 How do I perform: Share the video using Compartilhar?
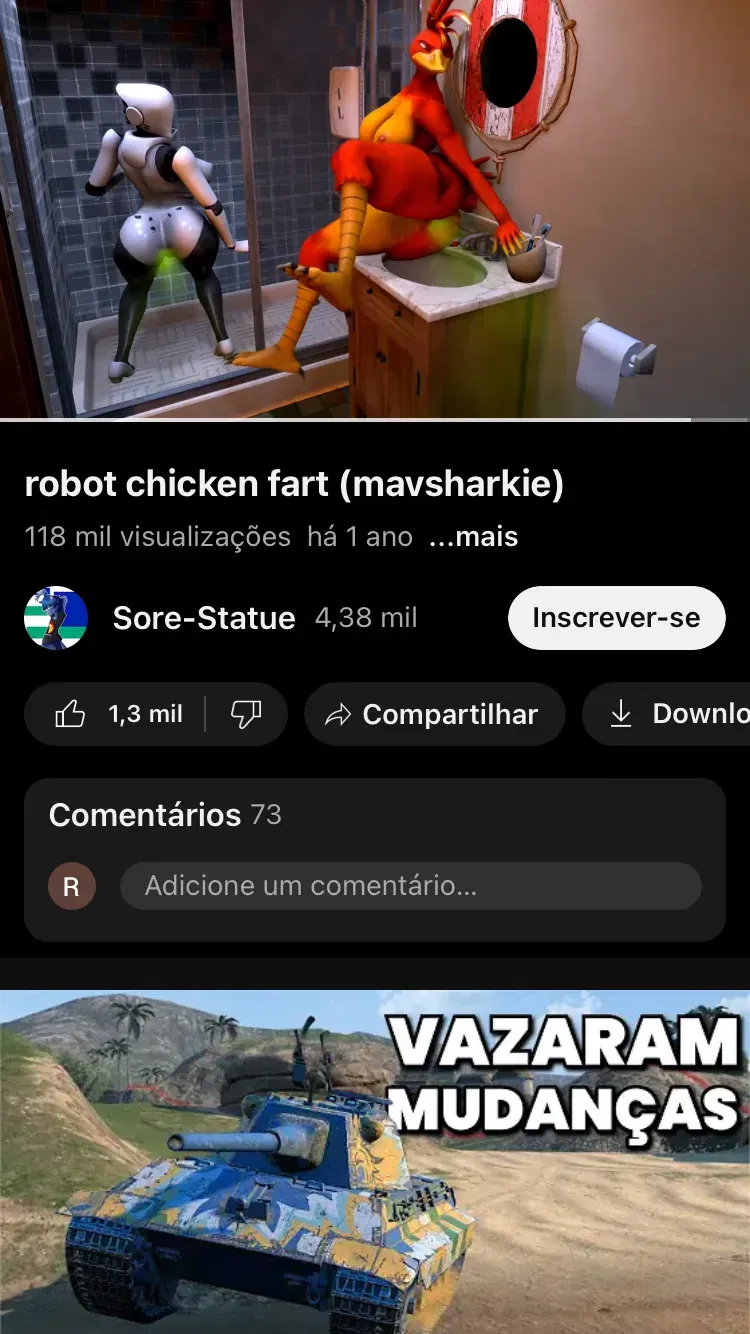click(x=435, y=714)
